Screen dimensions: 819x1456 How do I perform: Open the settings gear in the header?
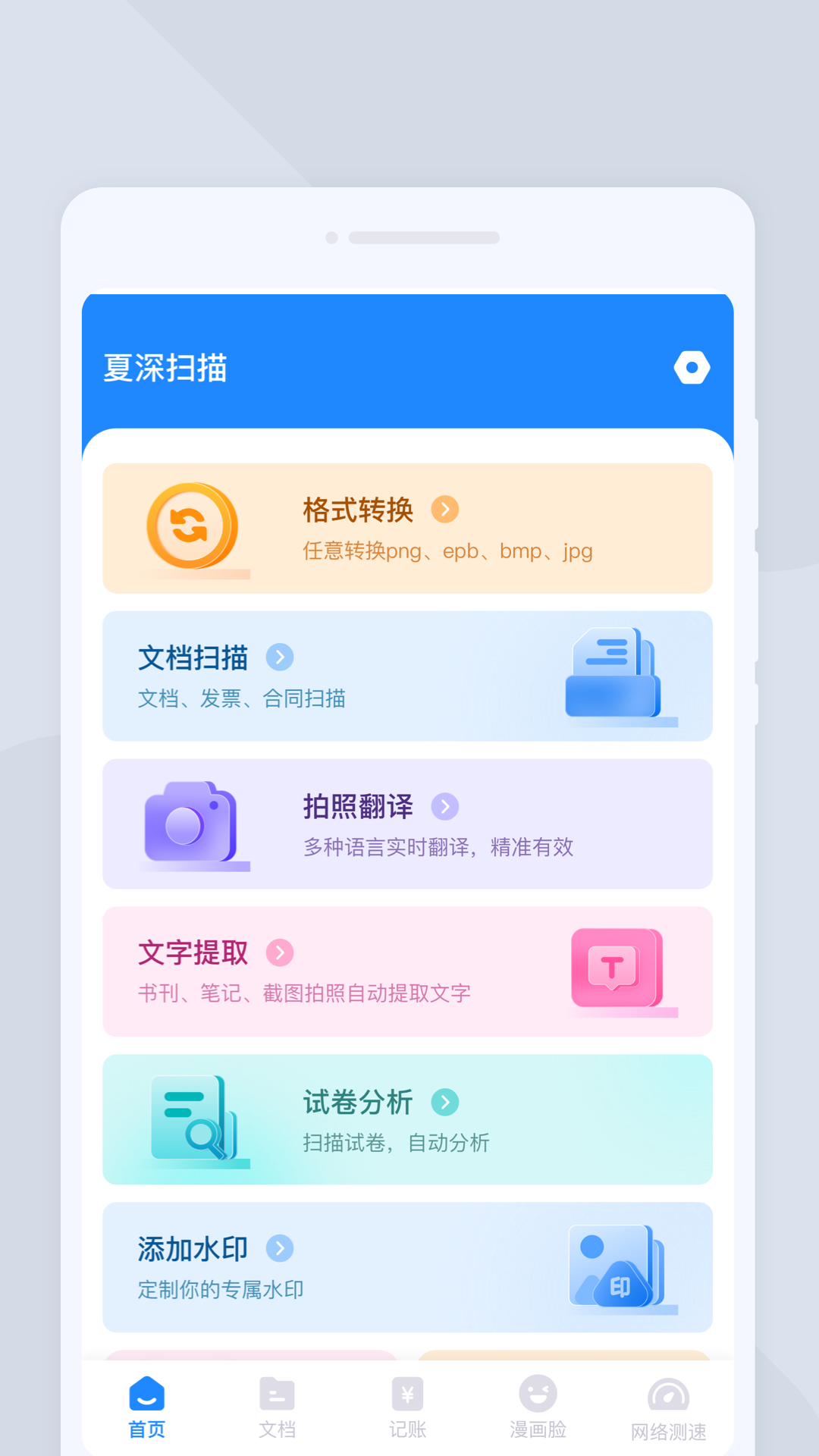tap(691, 368)
